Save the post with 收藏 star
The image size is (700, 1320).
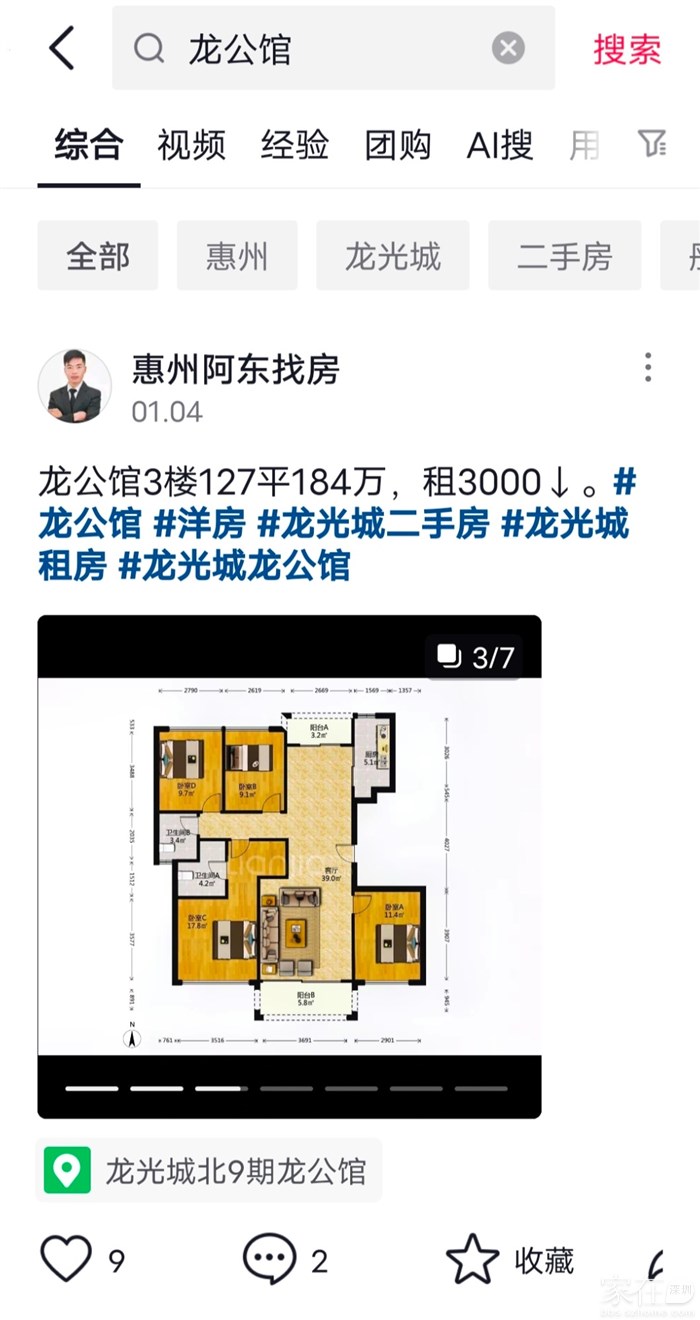click(x=510, y=1260)
